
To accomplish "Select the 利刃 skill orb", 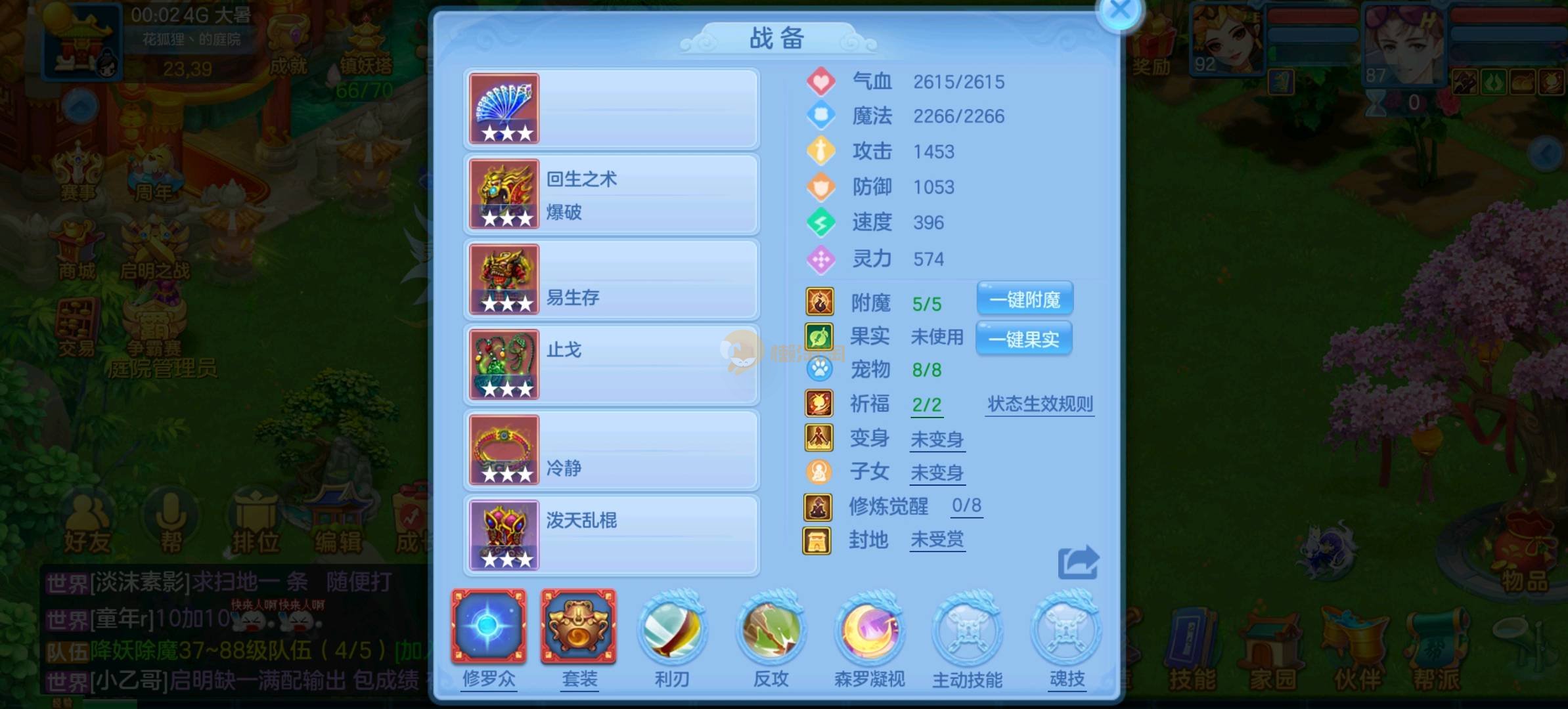I will tap(672, 630).
